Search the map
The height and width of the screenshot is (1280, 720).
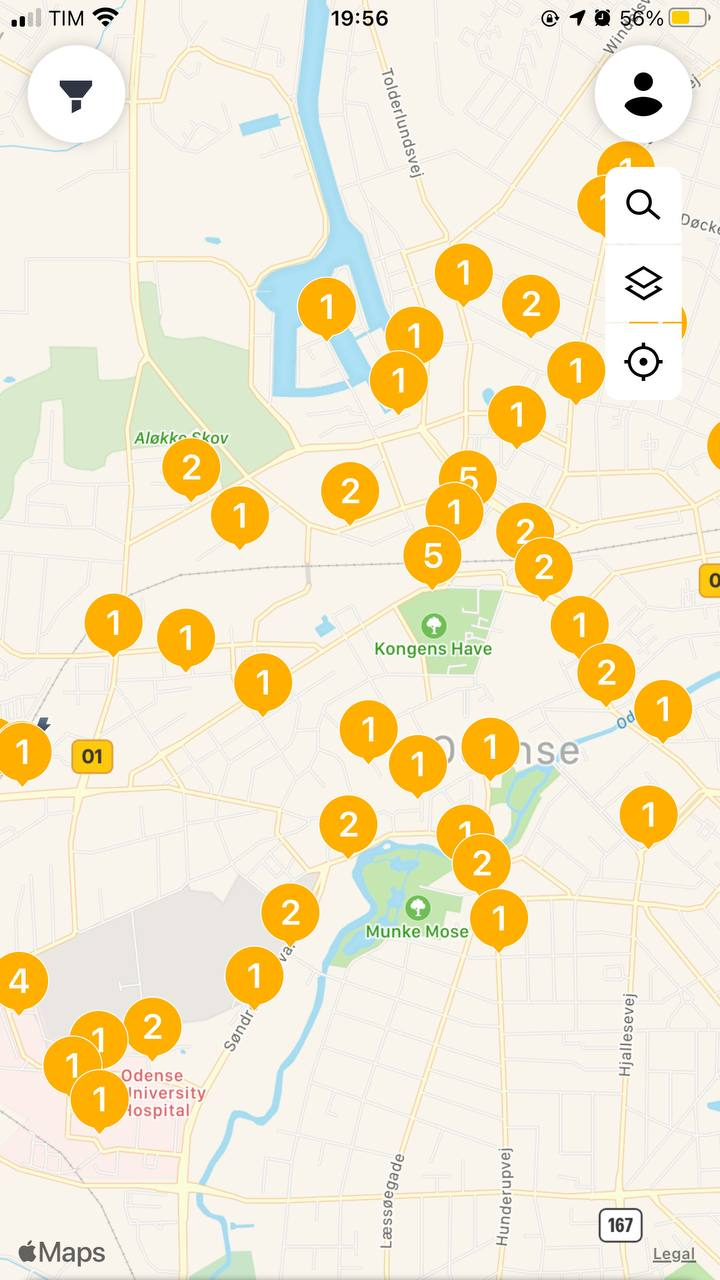click(643, 205)
